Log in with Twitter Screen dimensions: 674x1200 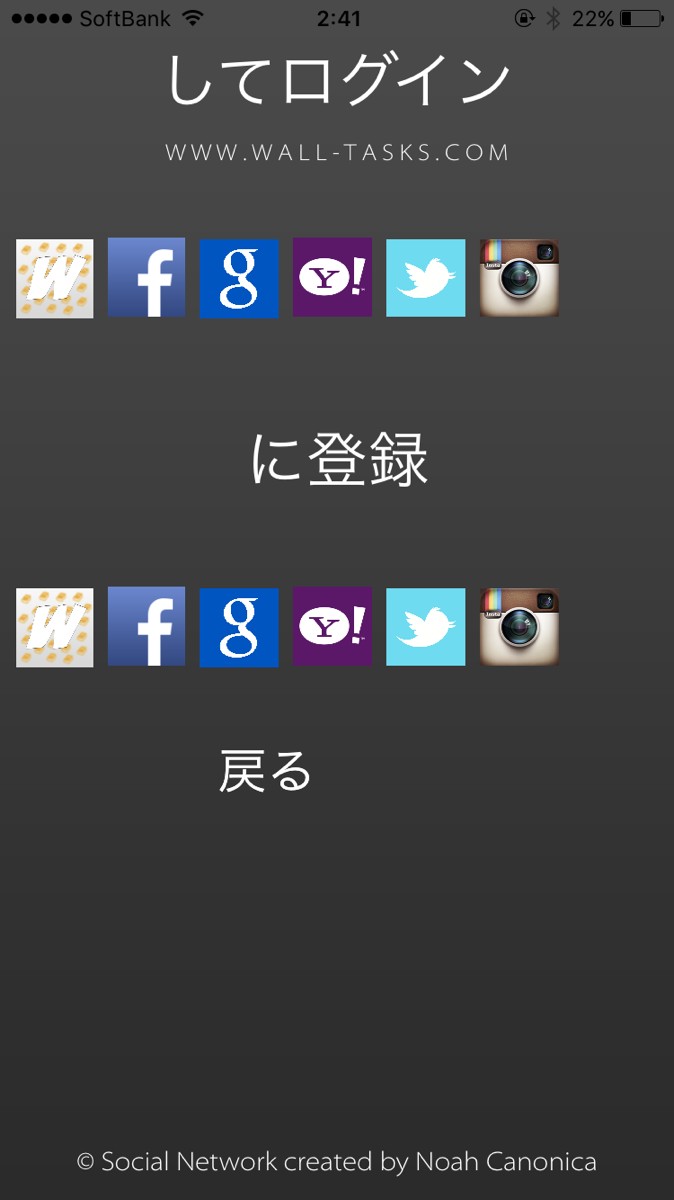pos(426,278)
